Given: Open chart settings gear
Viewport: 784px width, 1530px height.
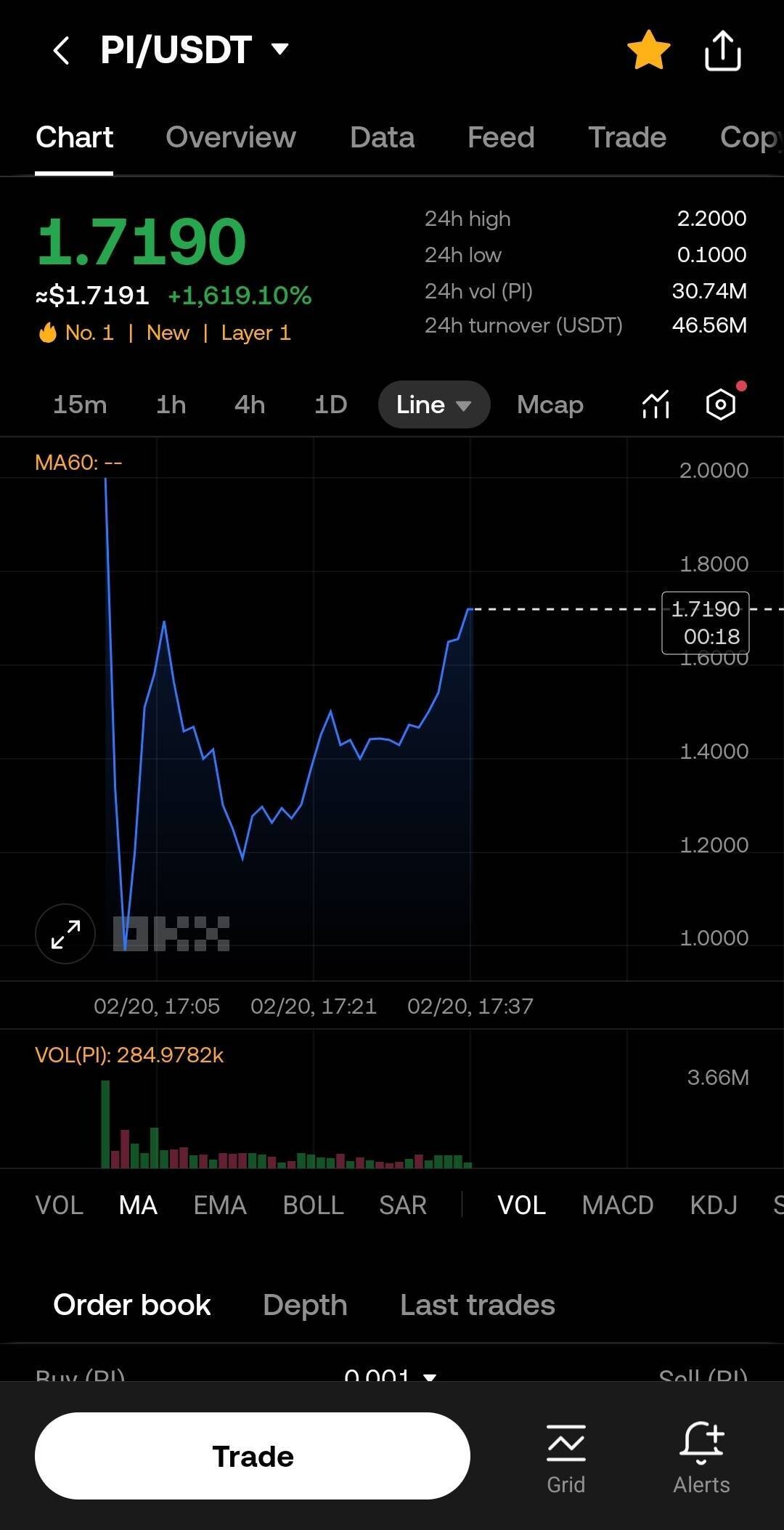Looking at the screenshot, I should 721,404.
